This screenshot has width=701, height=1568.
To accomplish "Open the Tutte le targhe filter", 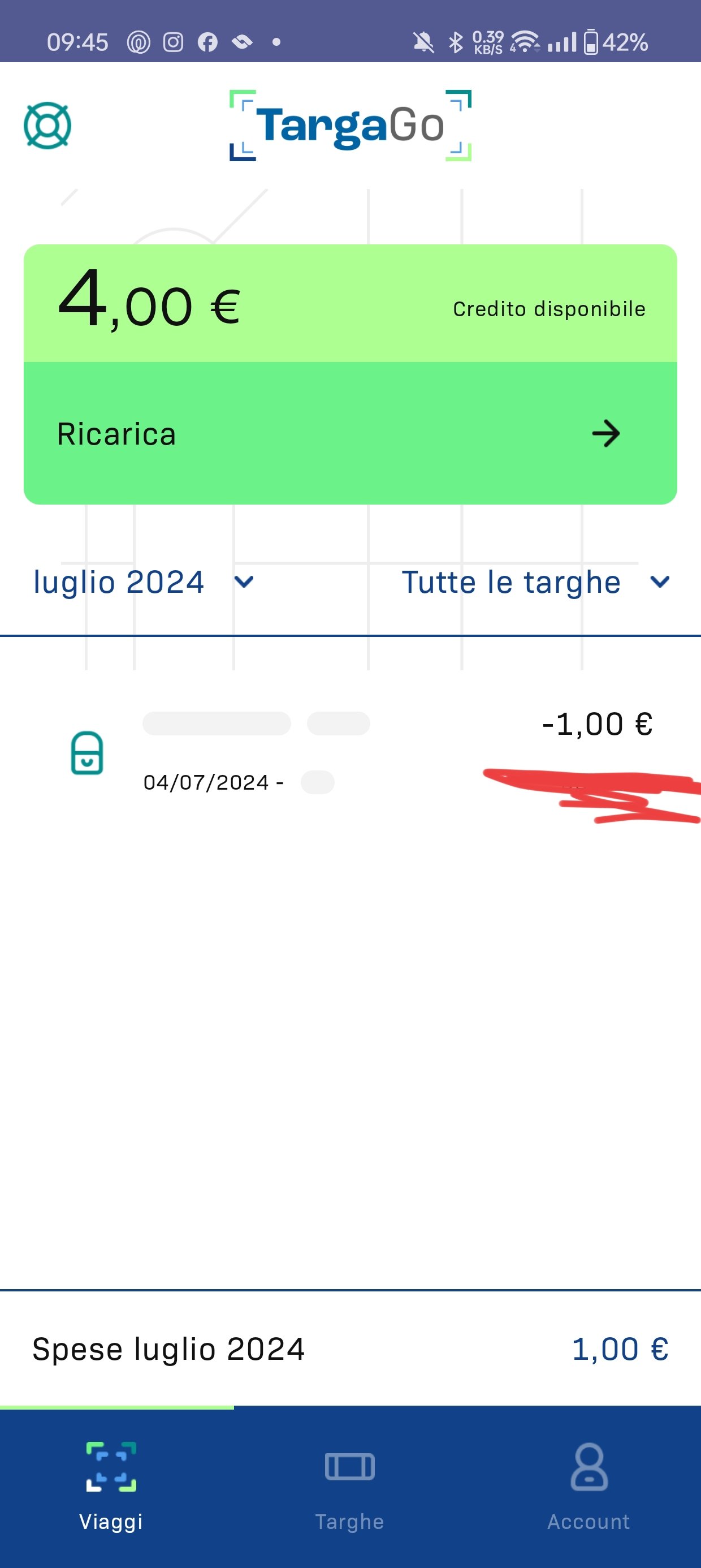I will (x=536, y=582).
